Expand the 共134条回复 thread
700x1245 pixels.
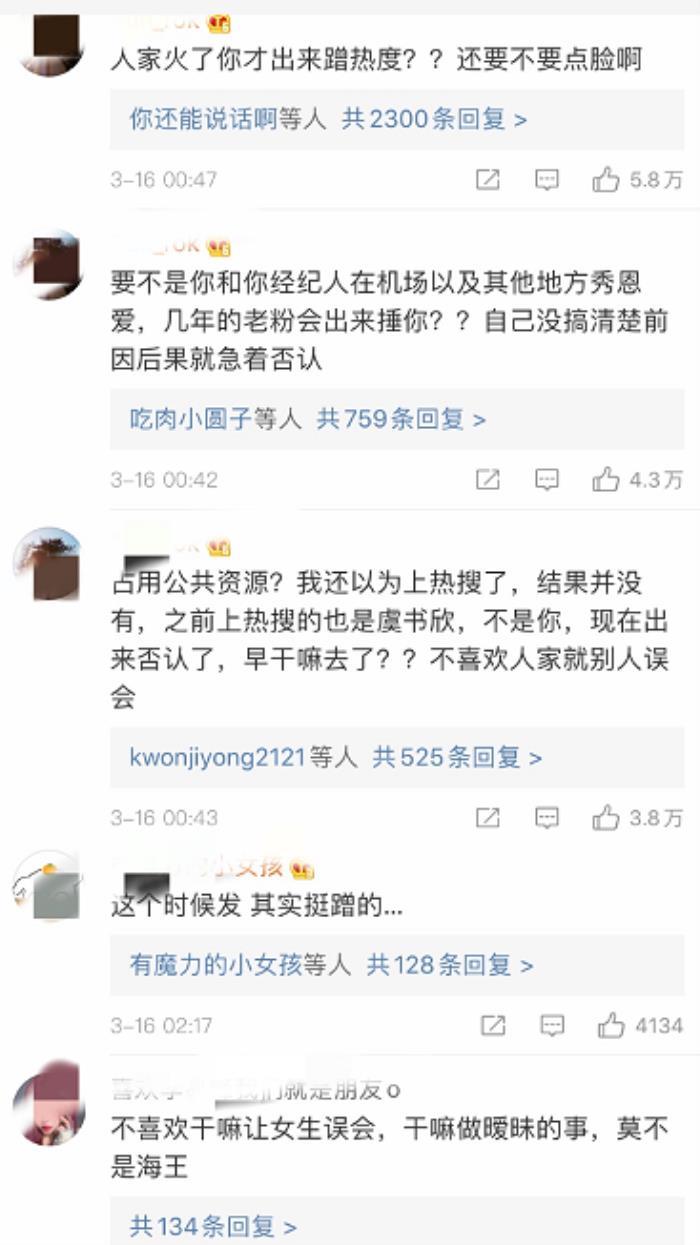(x=213, y=1225)
